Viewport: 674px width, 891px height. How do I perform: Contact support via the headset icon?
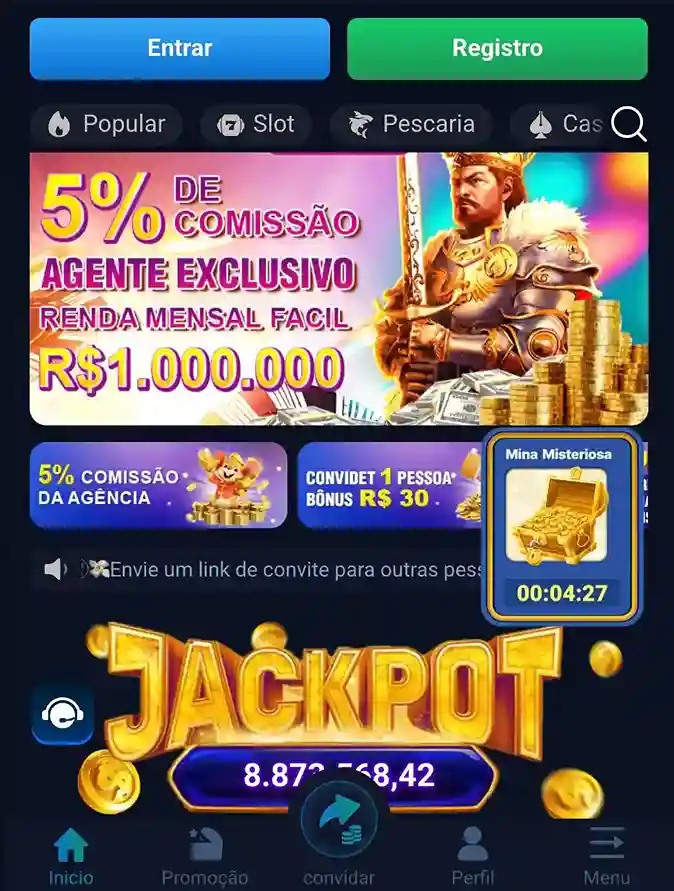pyautogui.click(x=62, y=714)
